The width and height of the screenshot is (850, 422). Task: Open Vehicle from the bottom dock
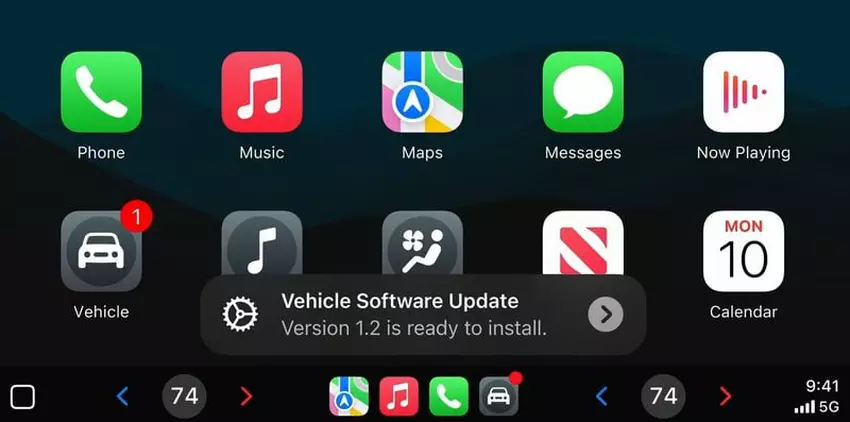(499, 397)
